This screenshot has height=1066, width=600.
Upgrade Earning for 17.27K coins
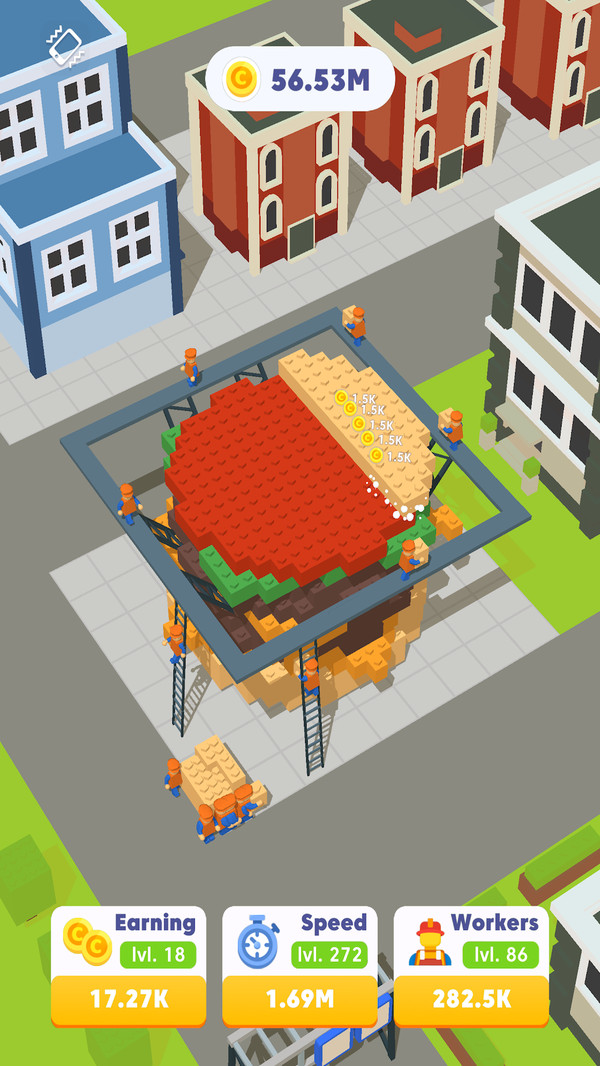[x=128, y=998]
